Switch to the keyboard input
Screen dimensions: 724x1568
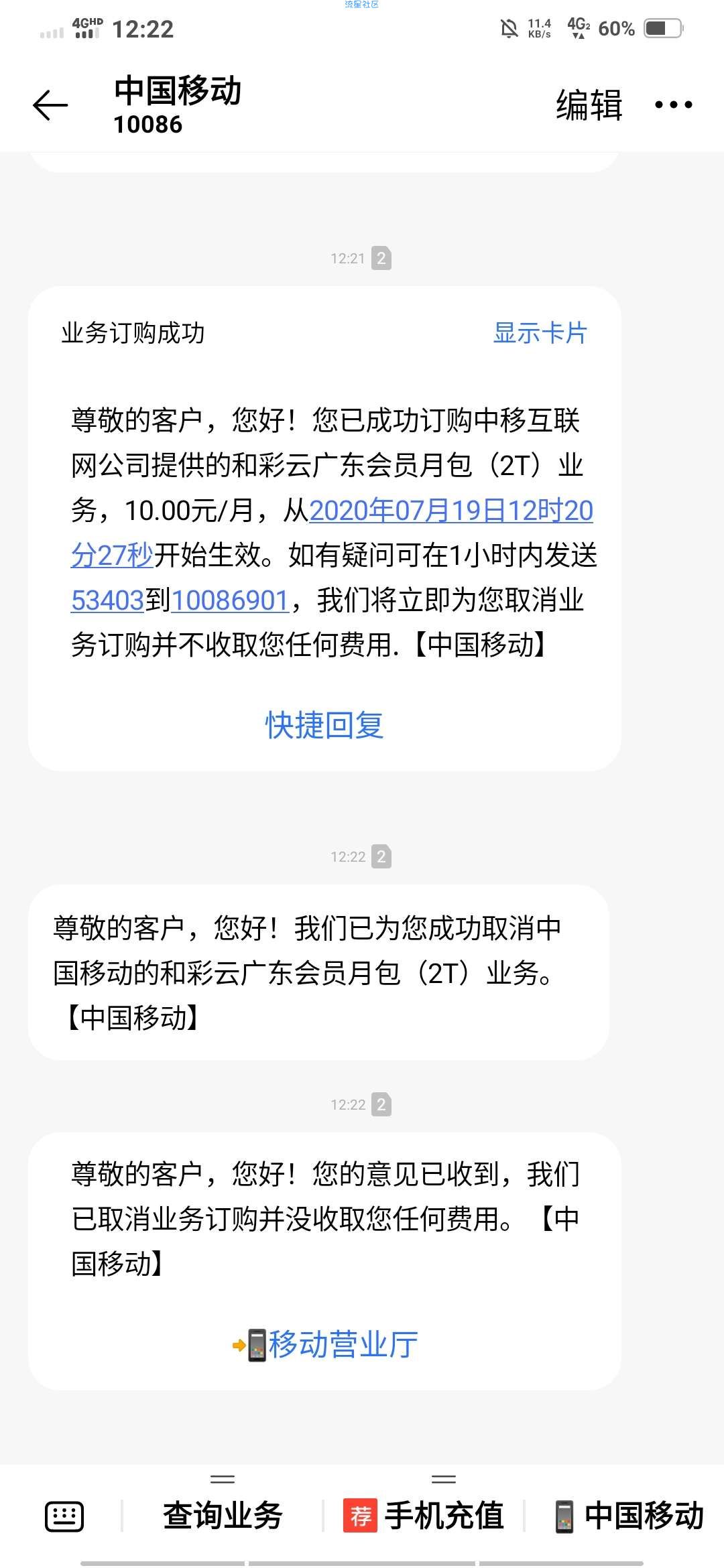64,1516
